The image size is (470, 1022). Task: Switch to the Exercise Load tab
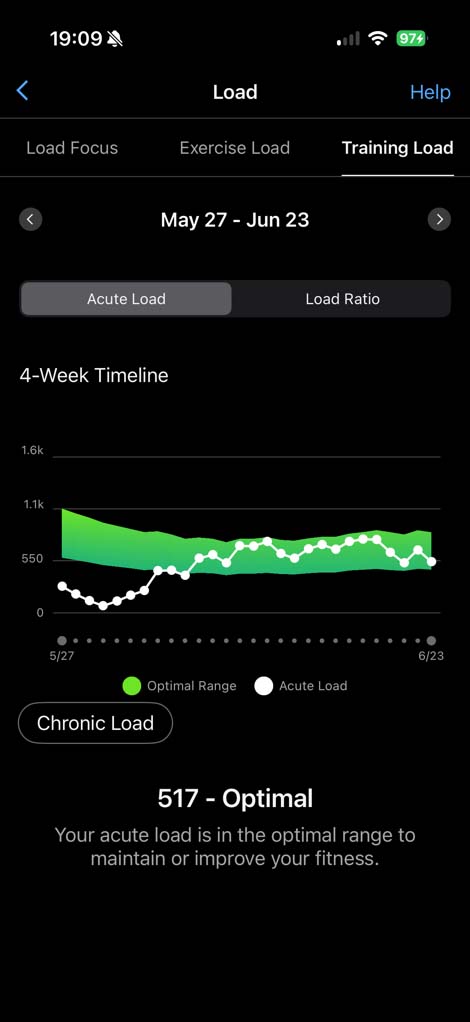tap(235, 148)
